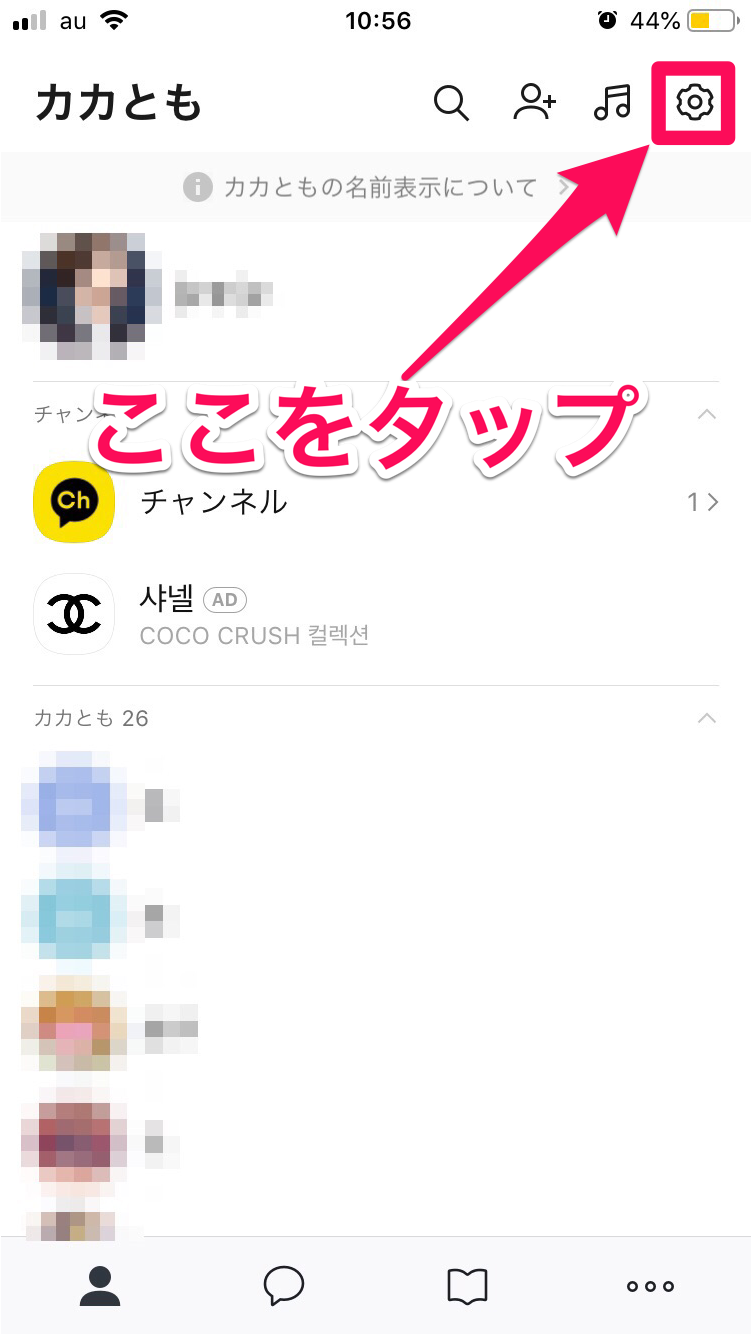Image resolution: width=752 pixels, height=1334 pixels.
Task: Open the チャンネル row
Action: [376, 502]
